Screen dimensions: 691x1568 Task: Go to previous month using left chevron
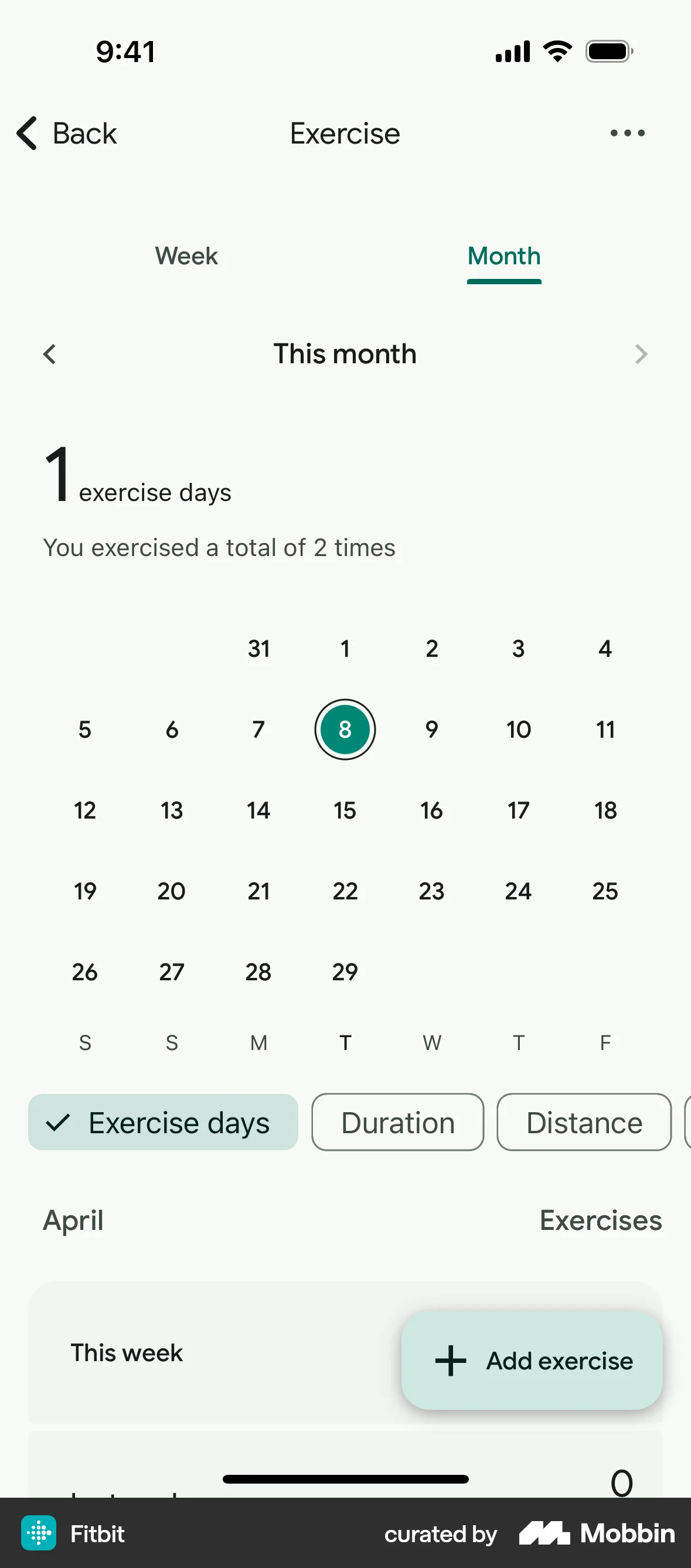point(50,354)
